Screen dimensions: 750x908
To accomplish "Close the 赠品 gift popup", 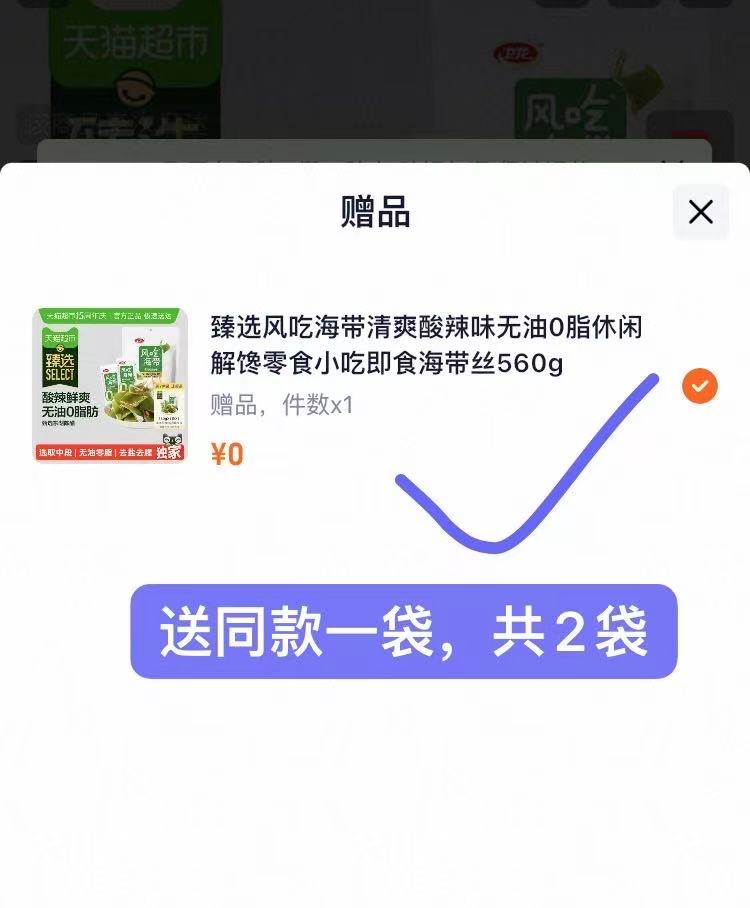I will coord(700,212).
